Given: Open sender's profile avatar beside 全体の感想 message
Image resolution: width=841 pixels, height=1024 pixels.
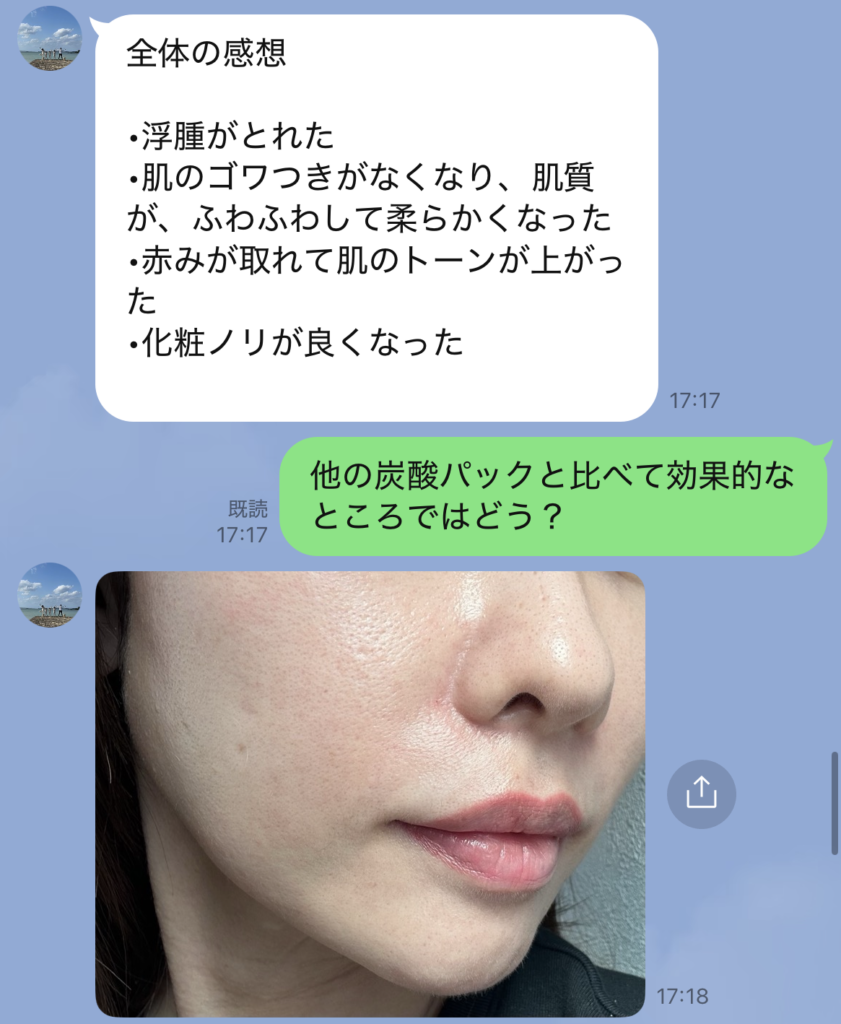Looking at the screenshot, I should [x=49, y=38].
